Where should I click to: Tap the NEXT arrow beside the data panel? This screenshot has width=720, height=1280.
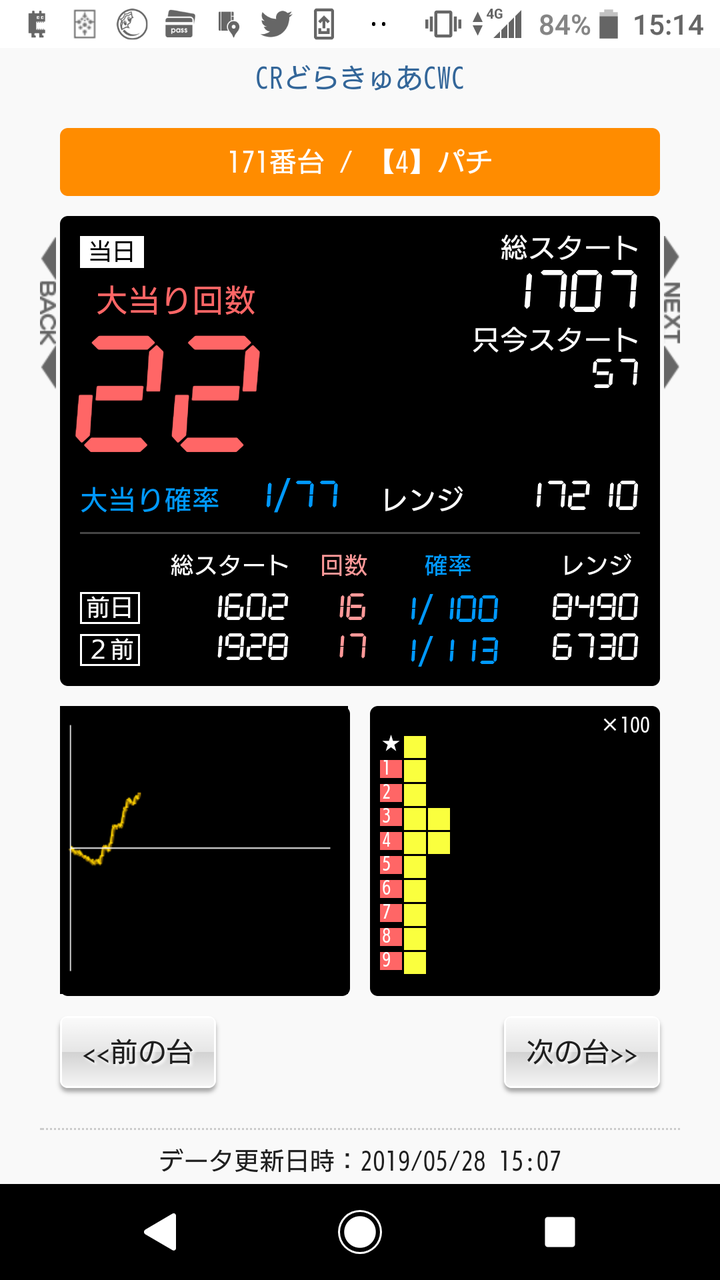[671, 313]
